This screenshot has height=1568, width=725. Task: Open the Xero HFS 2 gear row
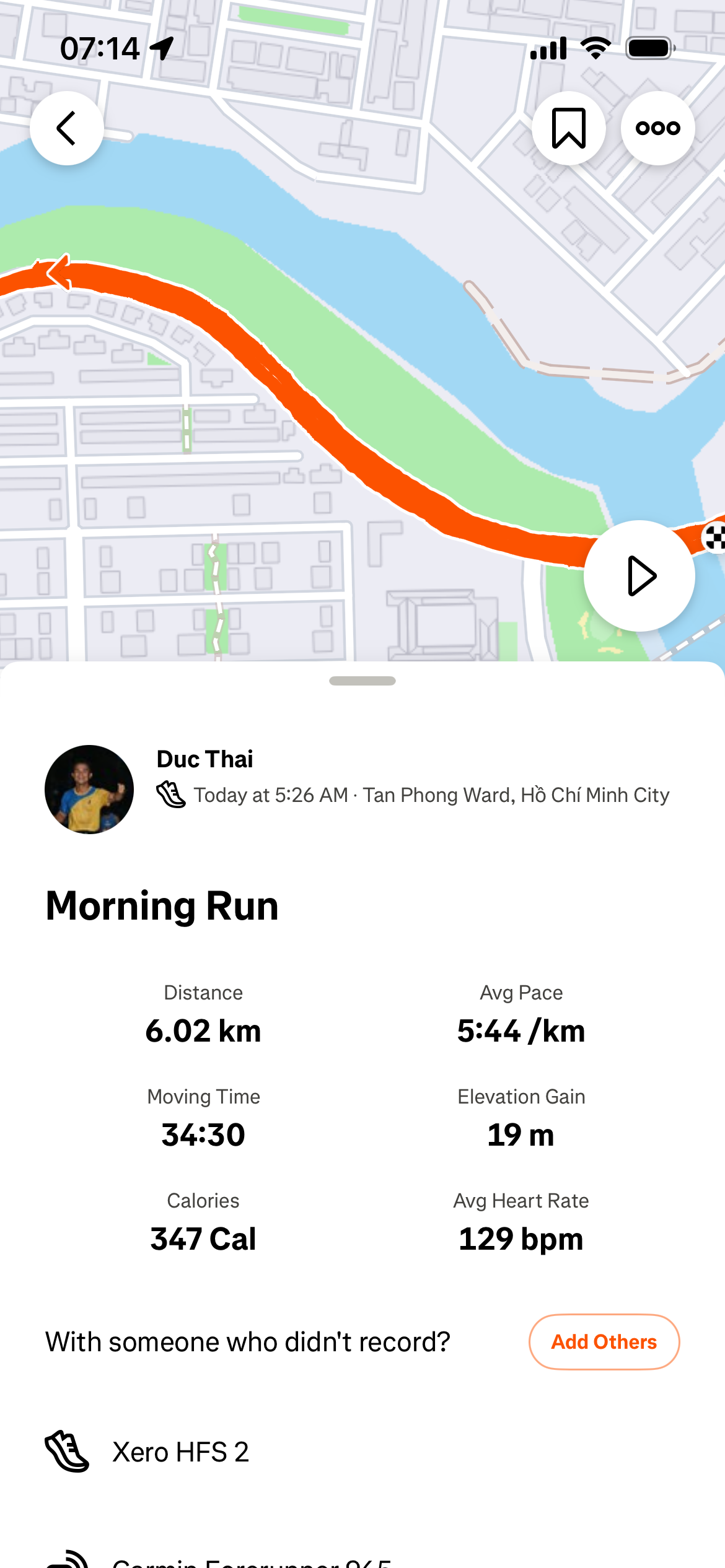pos(180,1452)
